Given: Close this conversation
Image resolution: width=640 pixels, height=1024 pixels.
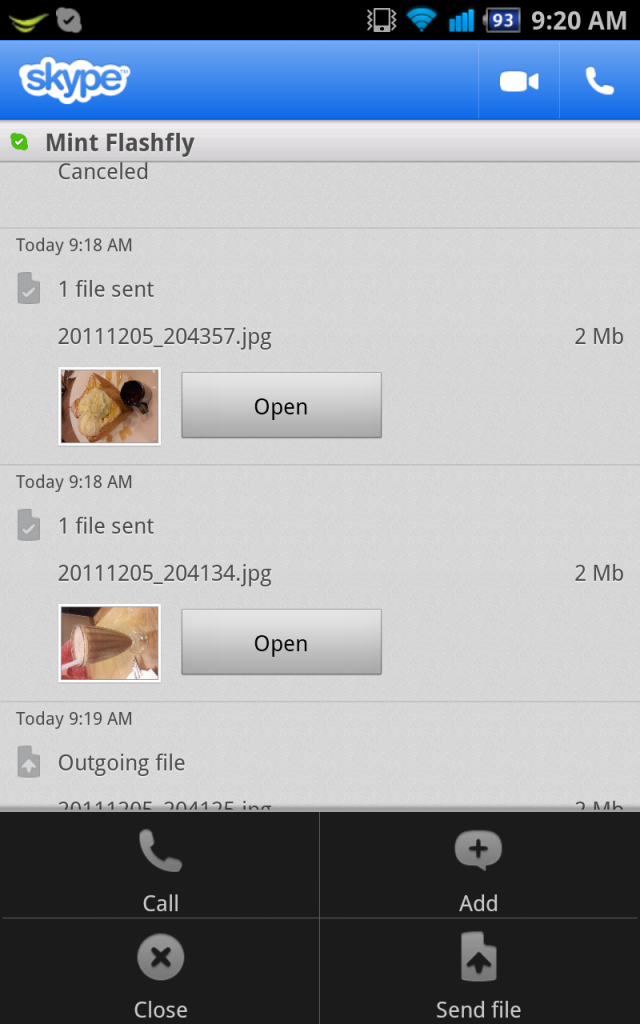Looking at the screenshot, I should pos(160,972).
